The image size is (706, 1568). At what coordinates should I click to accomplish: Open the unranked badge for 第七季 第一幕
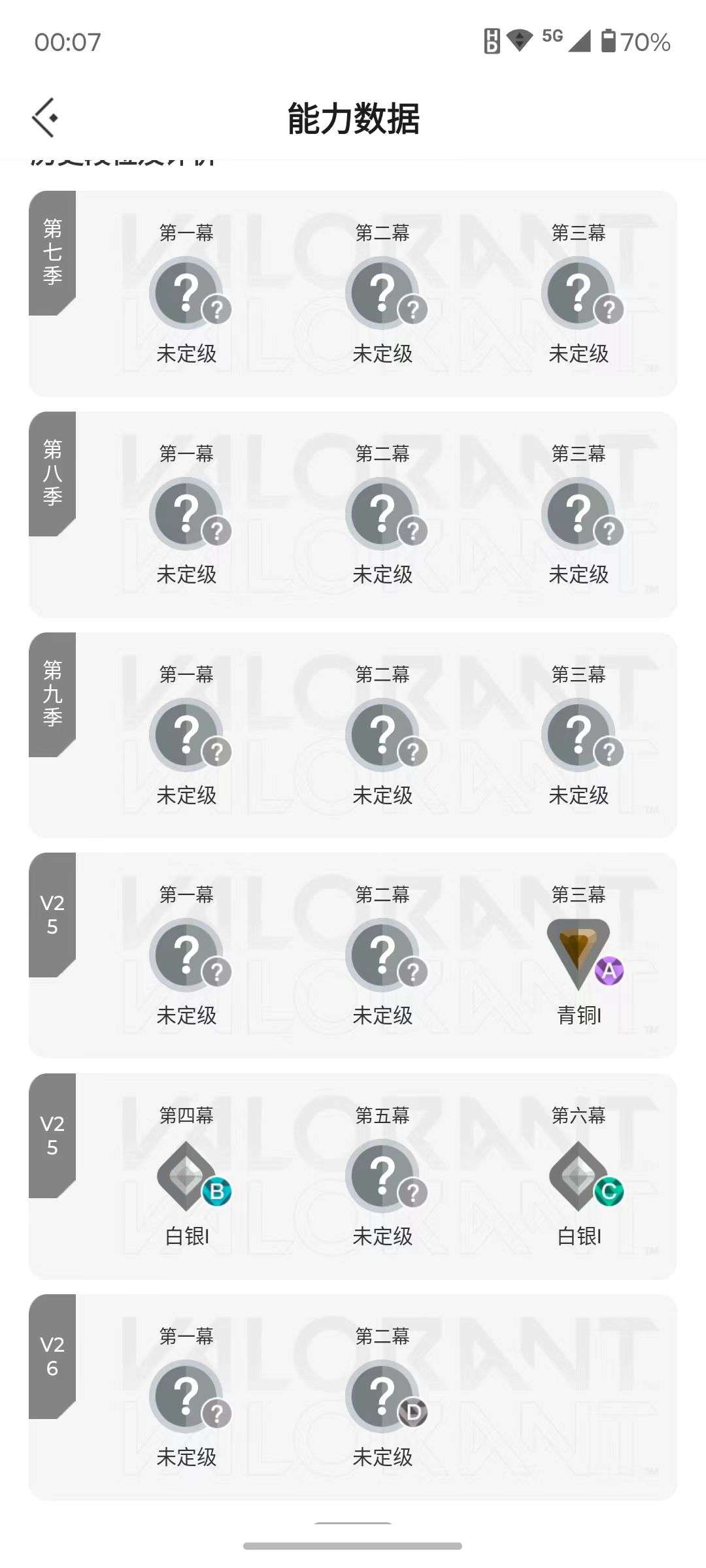(x=187, y=291)
